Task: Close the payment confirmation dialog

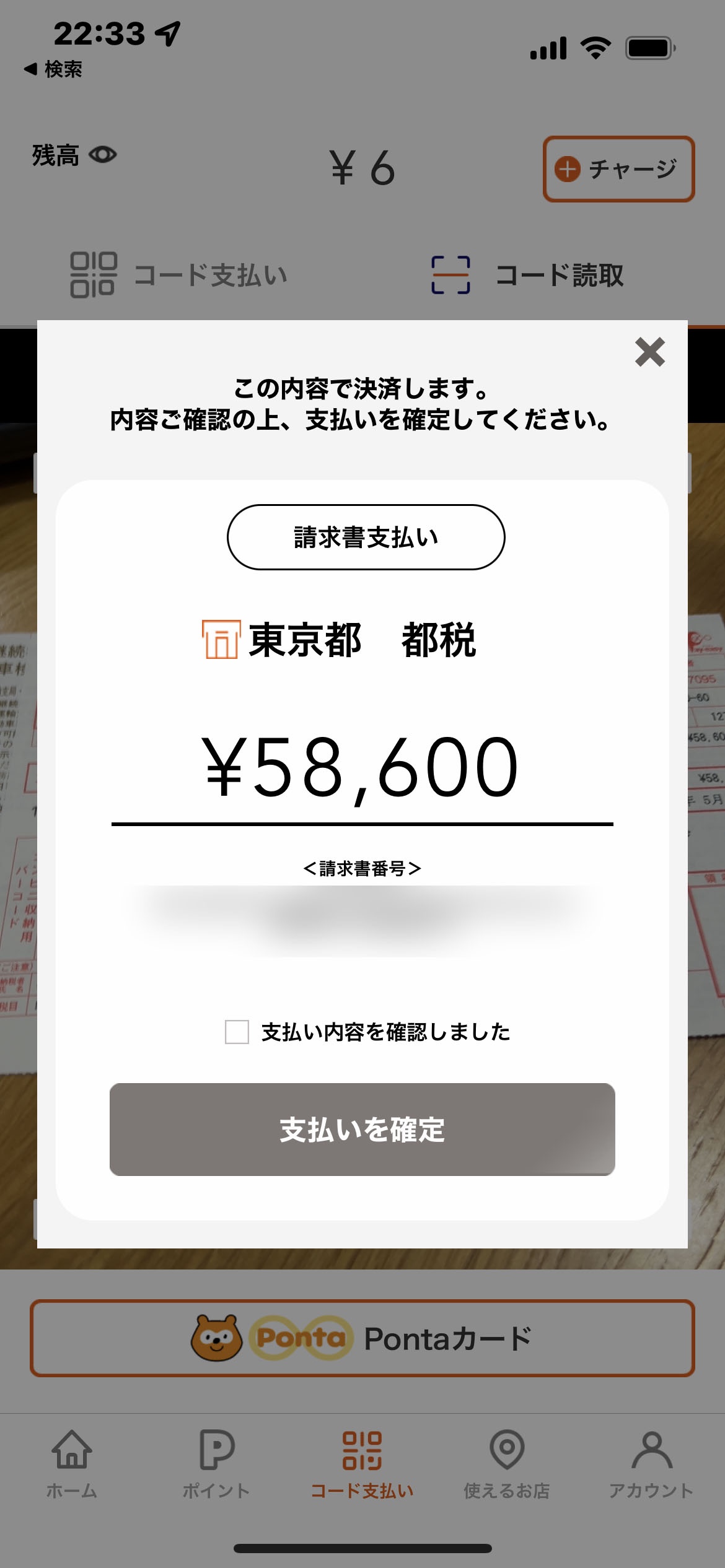Action: [x=649, y=352]
